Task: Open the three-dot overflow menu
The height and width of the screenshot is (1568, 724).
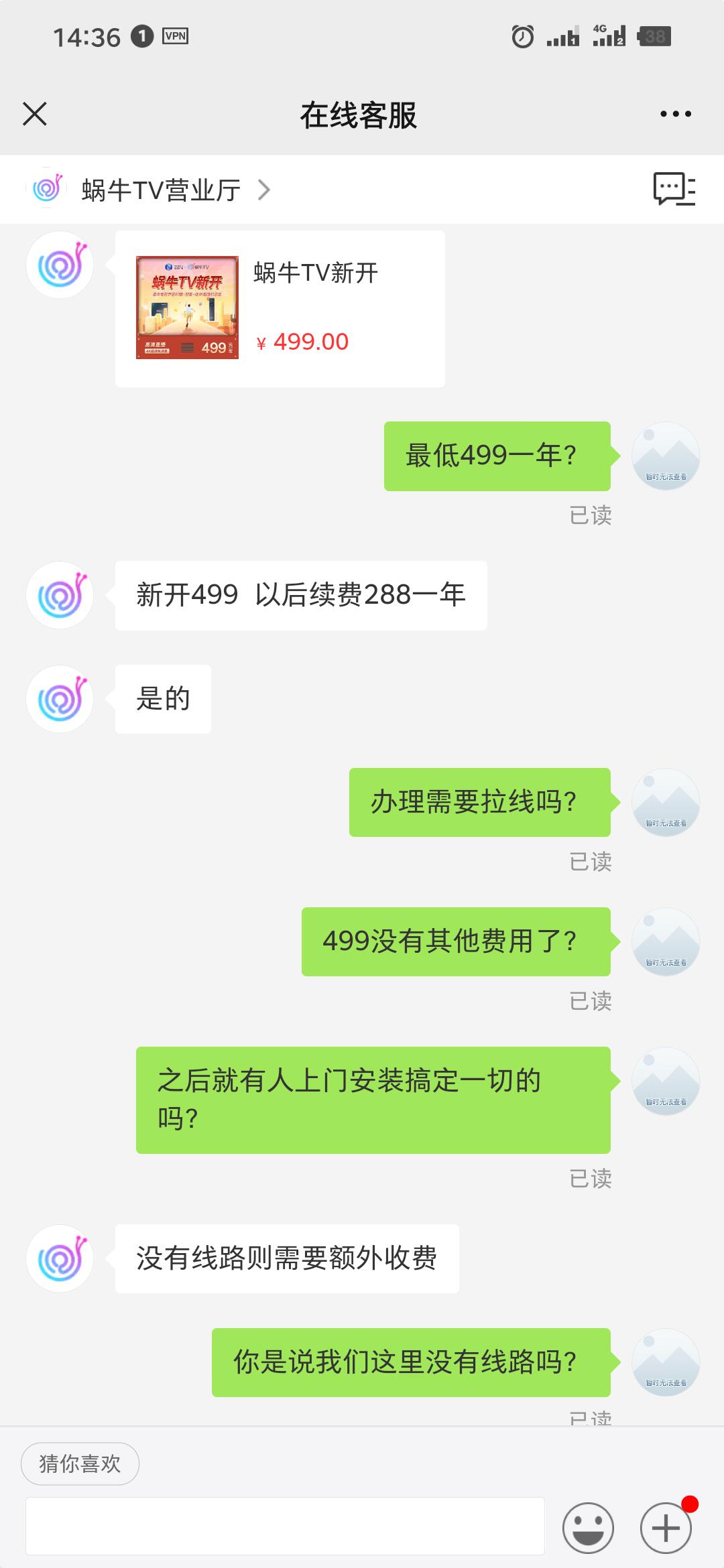Action: tap(675, 114)
